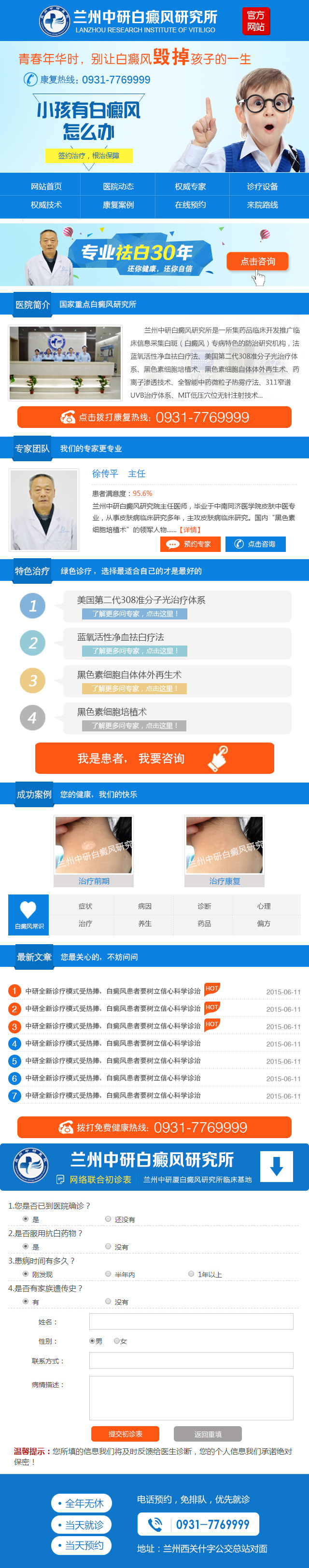Screen dimensions: 309x1568
Task: Go to 网站首页 navigation item
Action: [46, 186]
